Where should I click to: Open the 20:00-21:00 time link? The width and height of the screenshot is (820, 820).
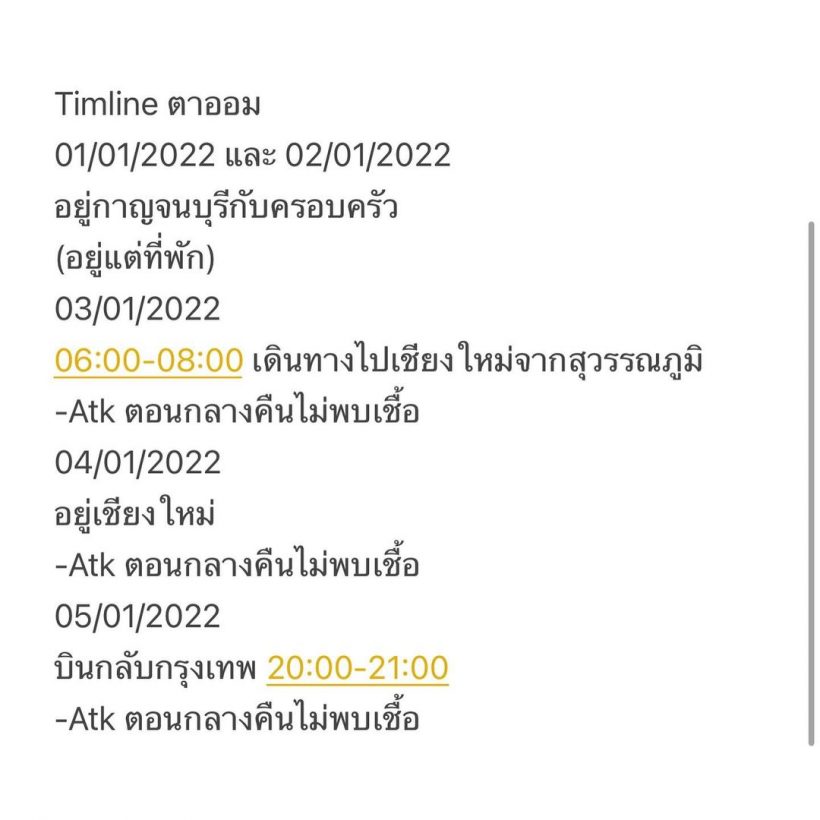click(357, 667)
